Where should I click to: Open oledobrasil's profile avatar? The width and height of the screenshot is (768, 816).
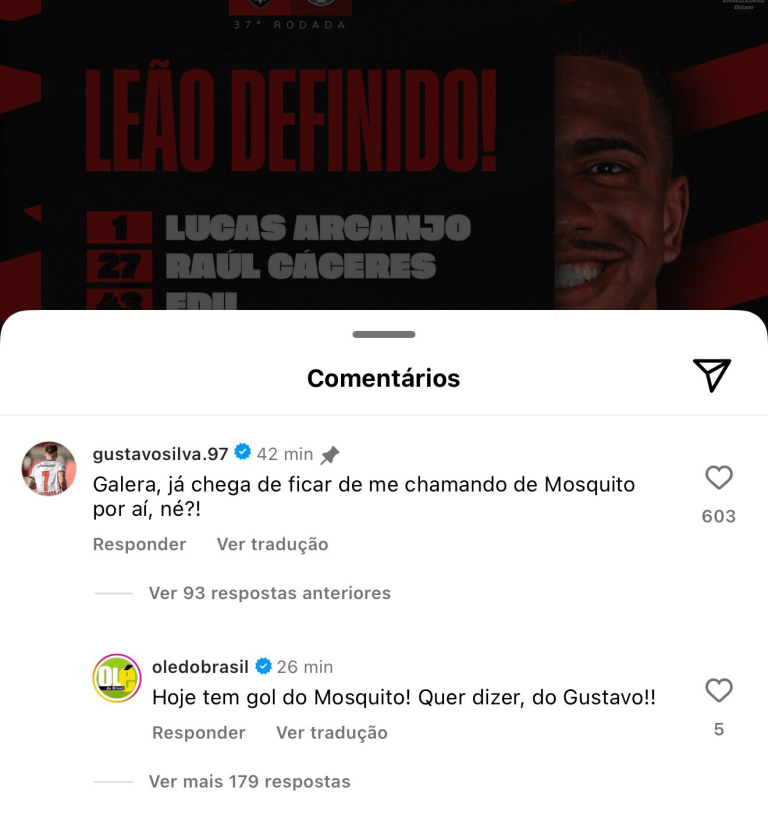pyautogui.click(x=117, y=678)
